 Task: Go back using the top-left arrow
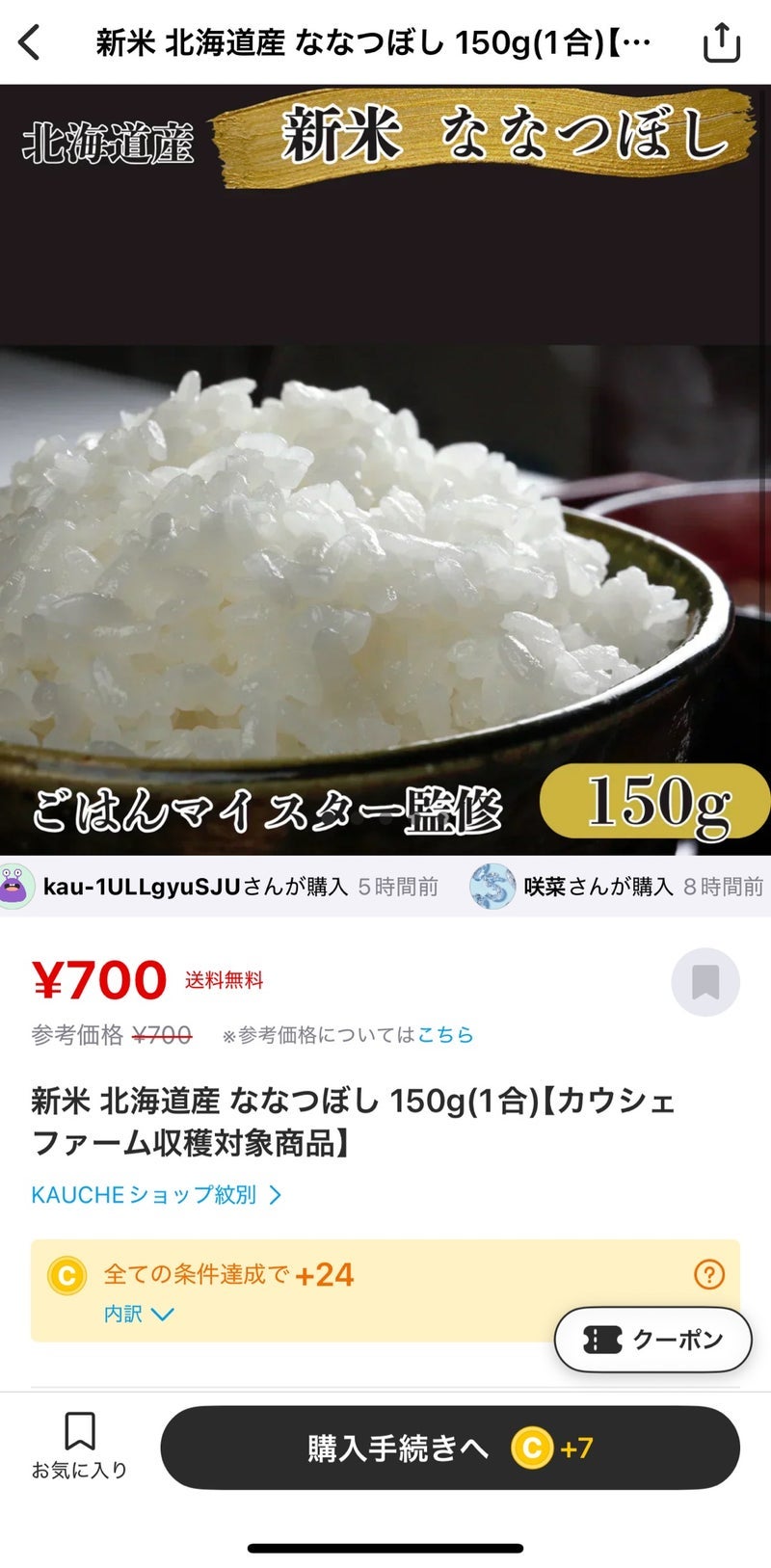[31, 43]
